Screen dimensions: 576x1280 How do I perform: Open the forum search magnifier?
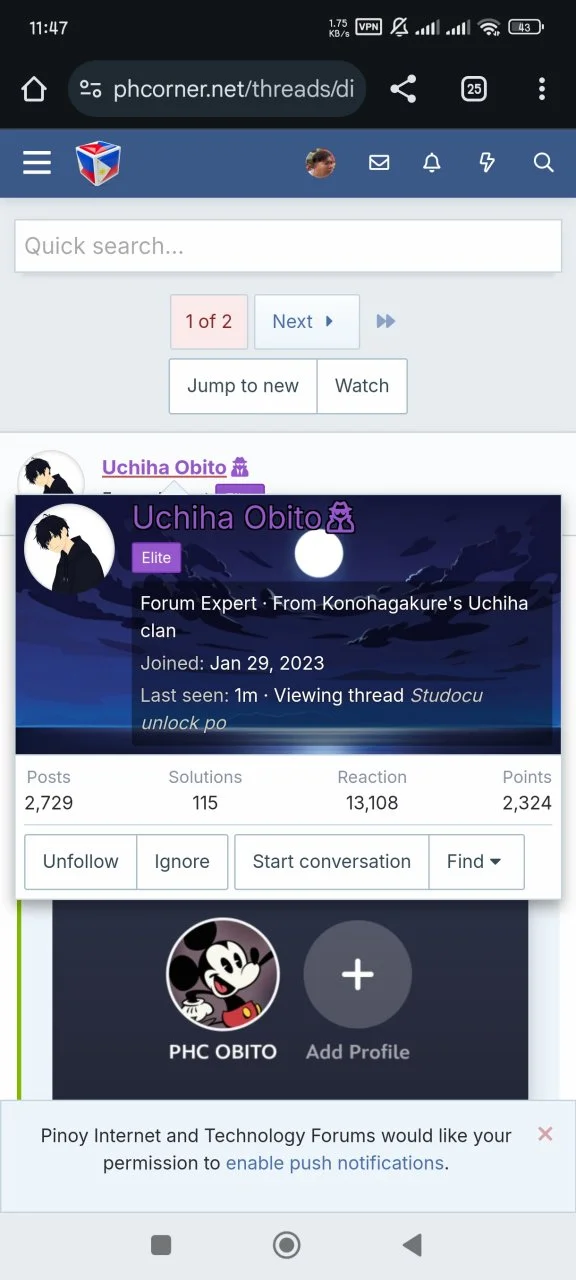pyautogui.click(x=543, y=163)
